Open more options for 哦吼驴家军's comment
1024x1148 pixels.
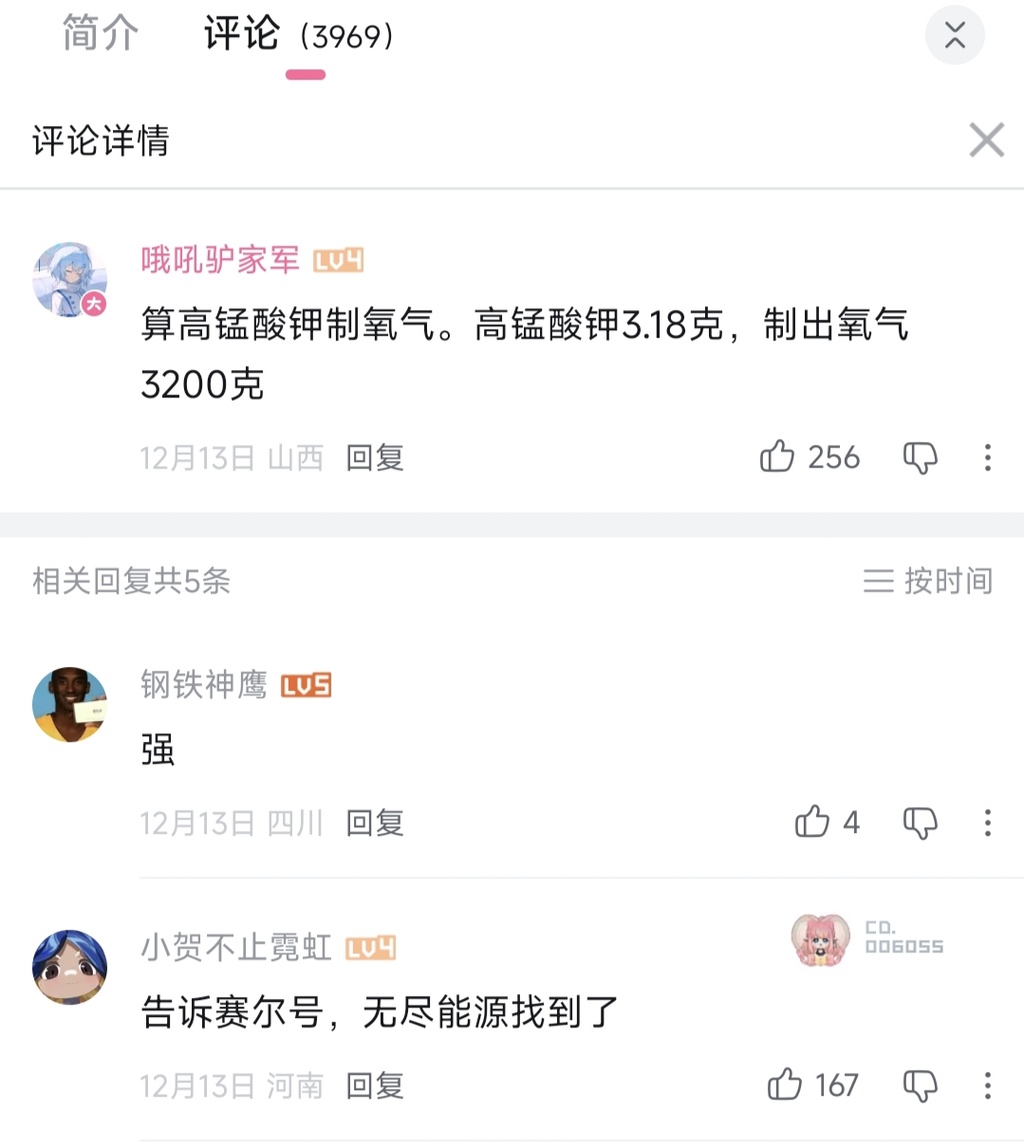pyautogui.click(x=987, y=457)
